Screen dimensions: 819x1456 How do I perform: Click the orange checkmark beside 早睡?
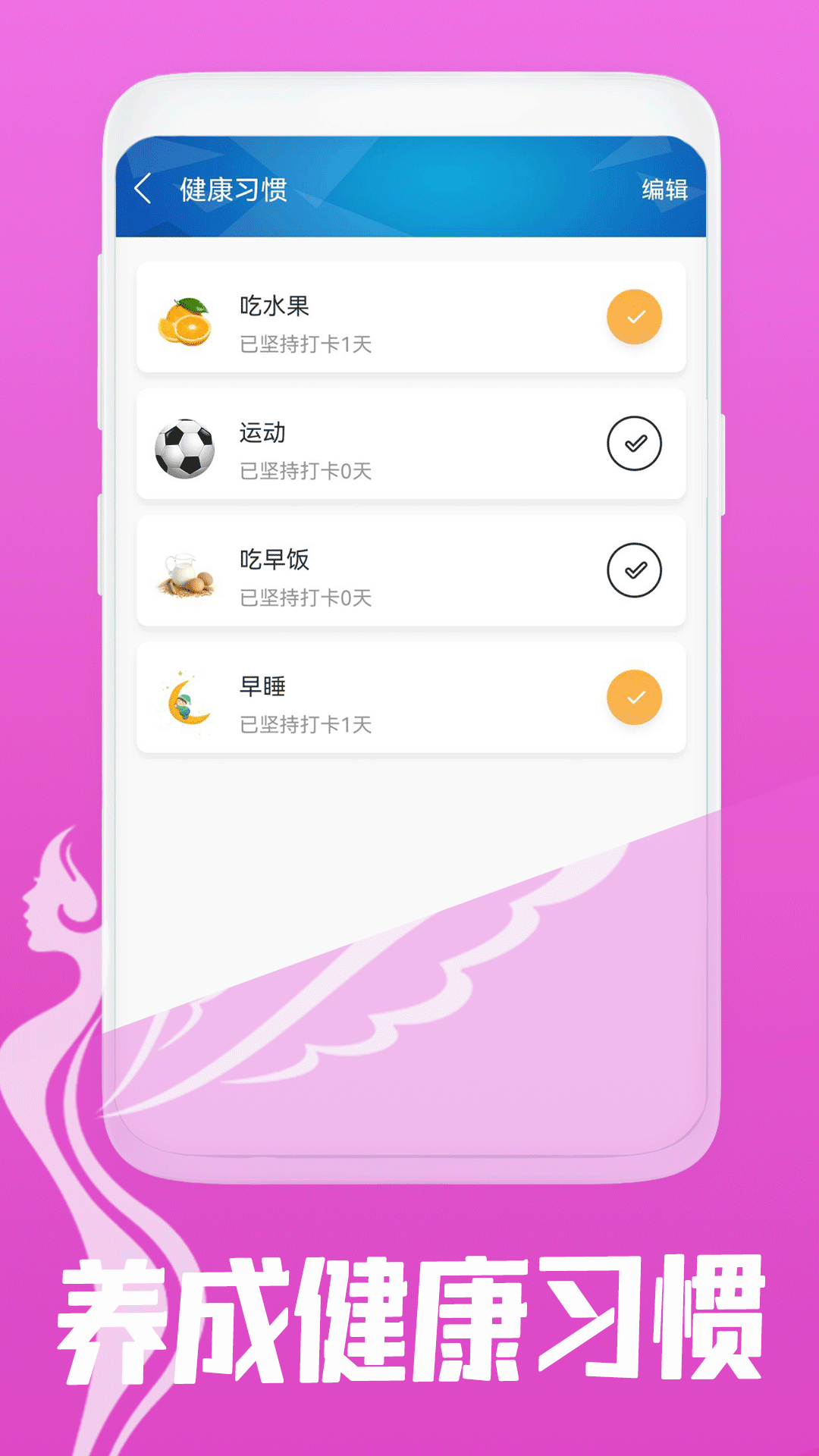click(635, 696)
